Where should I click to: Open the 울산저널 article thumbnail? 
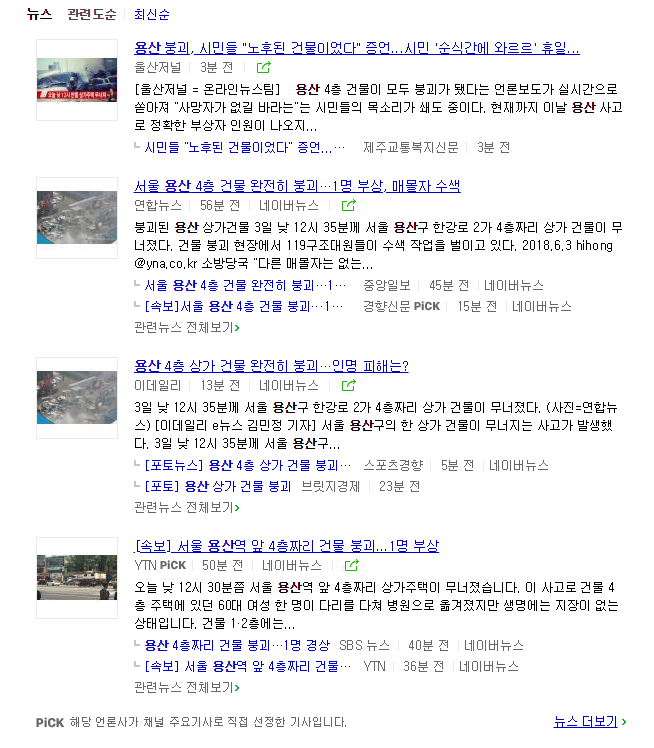76,79
